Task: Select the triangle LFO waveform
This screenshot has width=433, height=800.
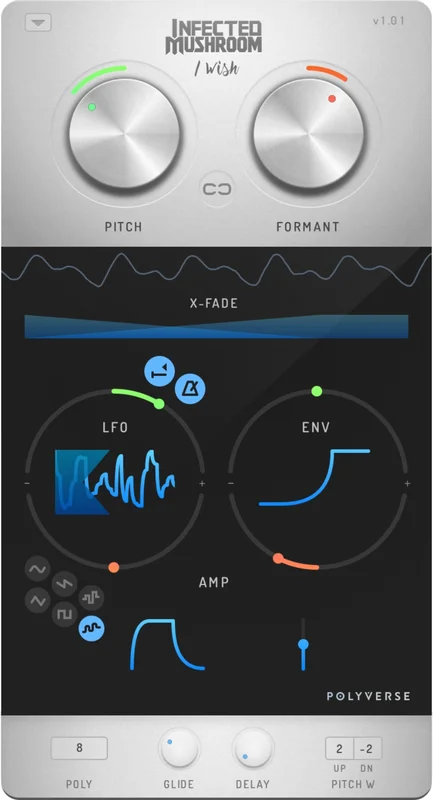Action: click(38, 601)
